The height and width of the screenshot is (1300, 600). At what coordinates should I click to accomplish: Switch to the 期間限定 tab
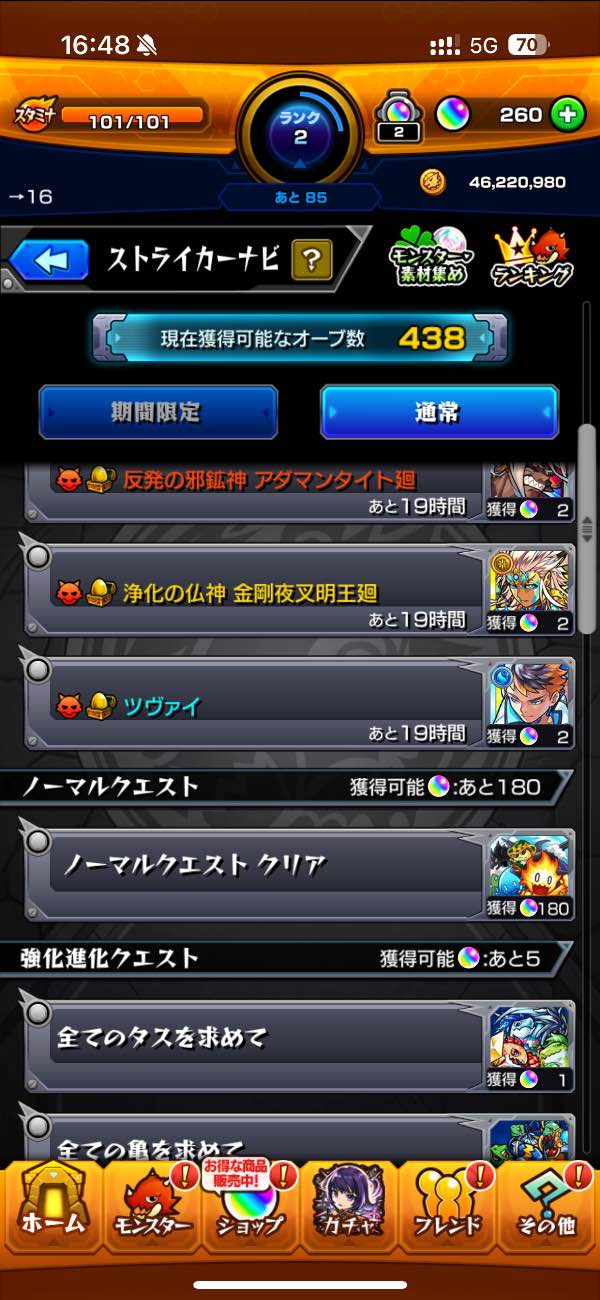[158, 412]
